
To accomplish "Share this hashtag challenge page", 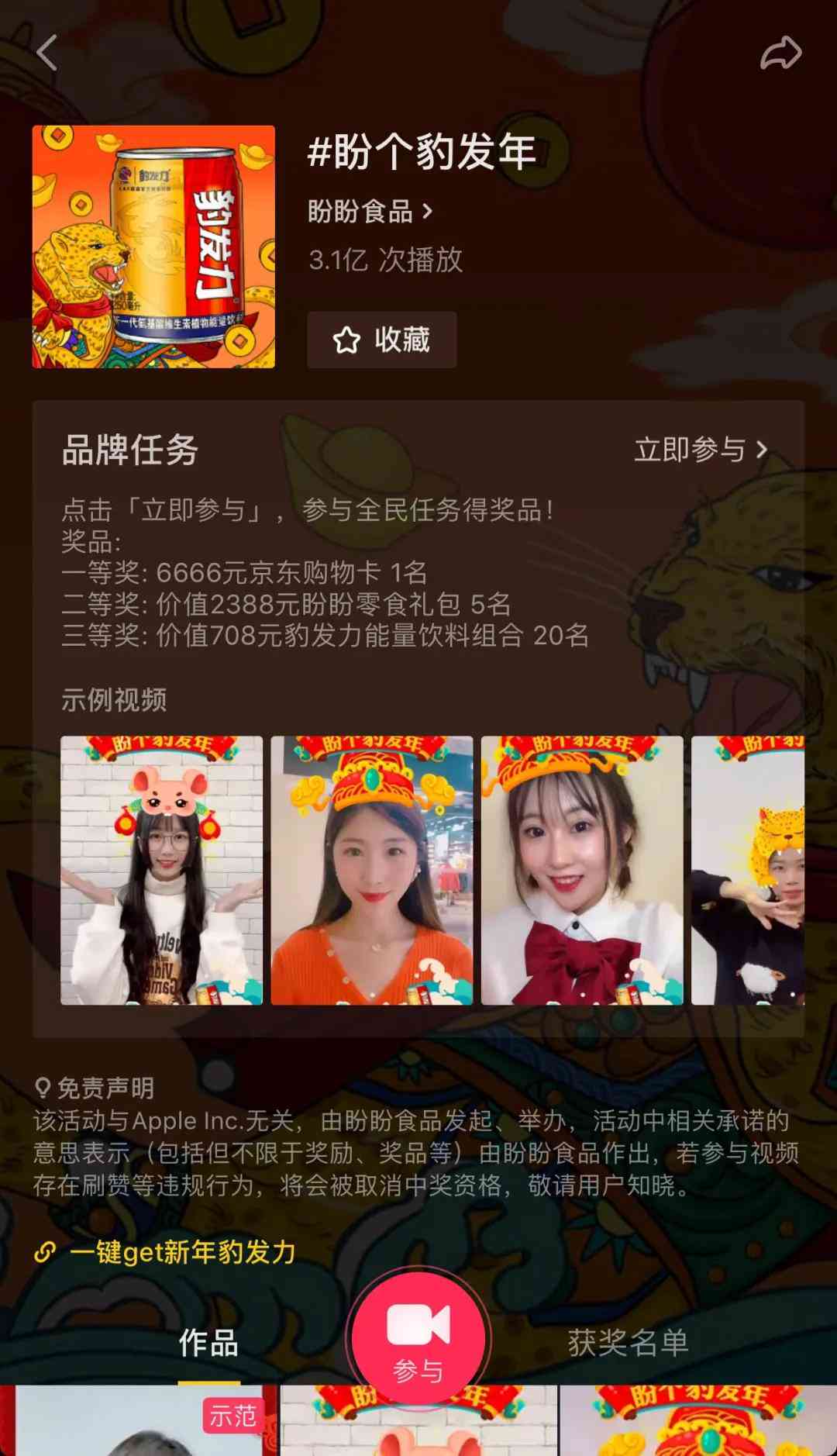I will point(780,53).
